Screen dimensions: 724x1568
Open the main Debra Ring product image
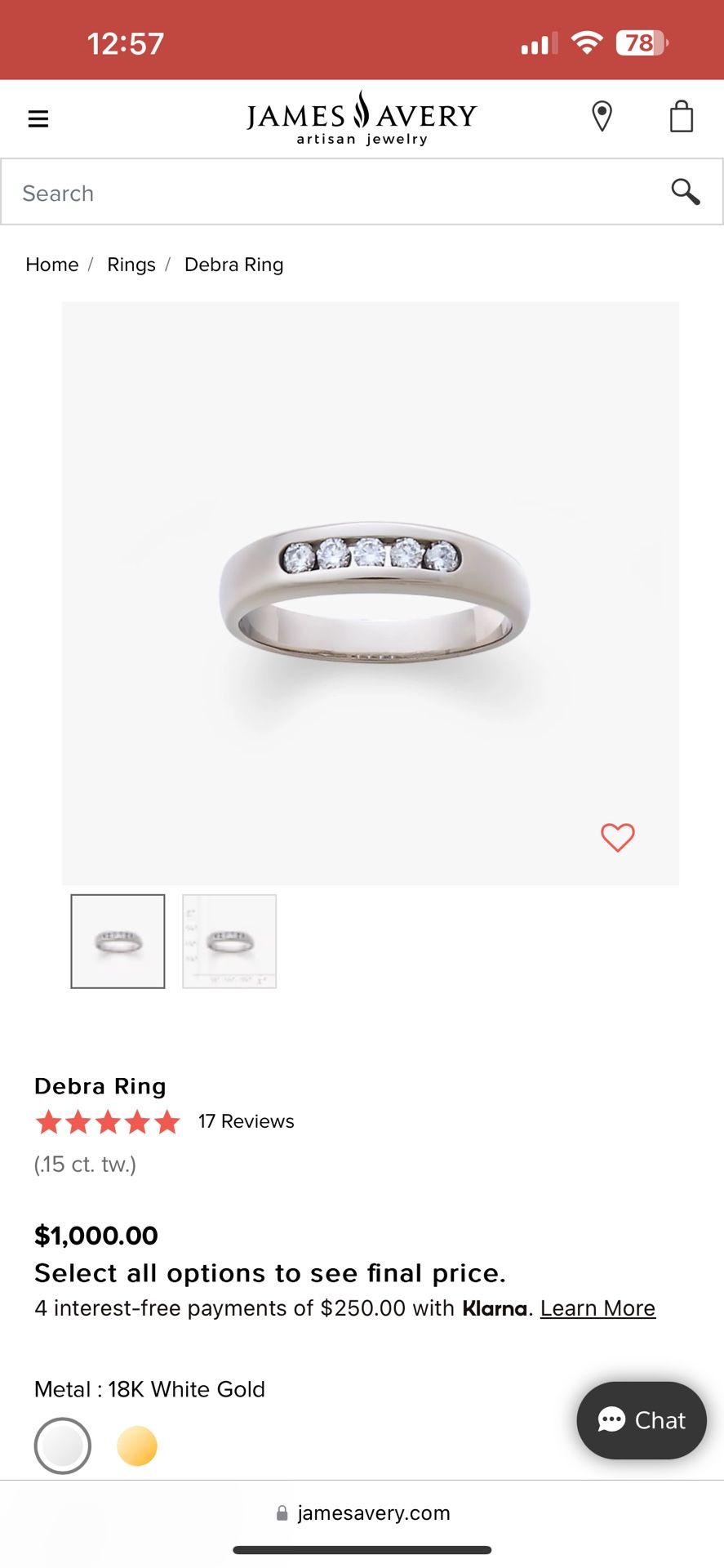coord(371,593)
